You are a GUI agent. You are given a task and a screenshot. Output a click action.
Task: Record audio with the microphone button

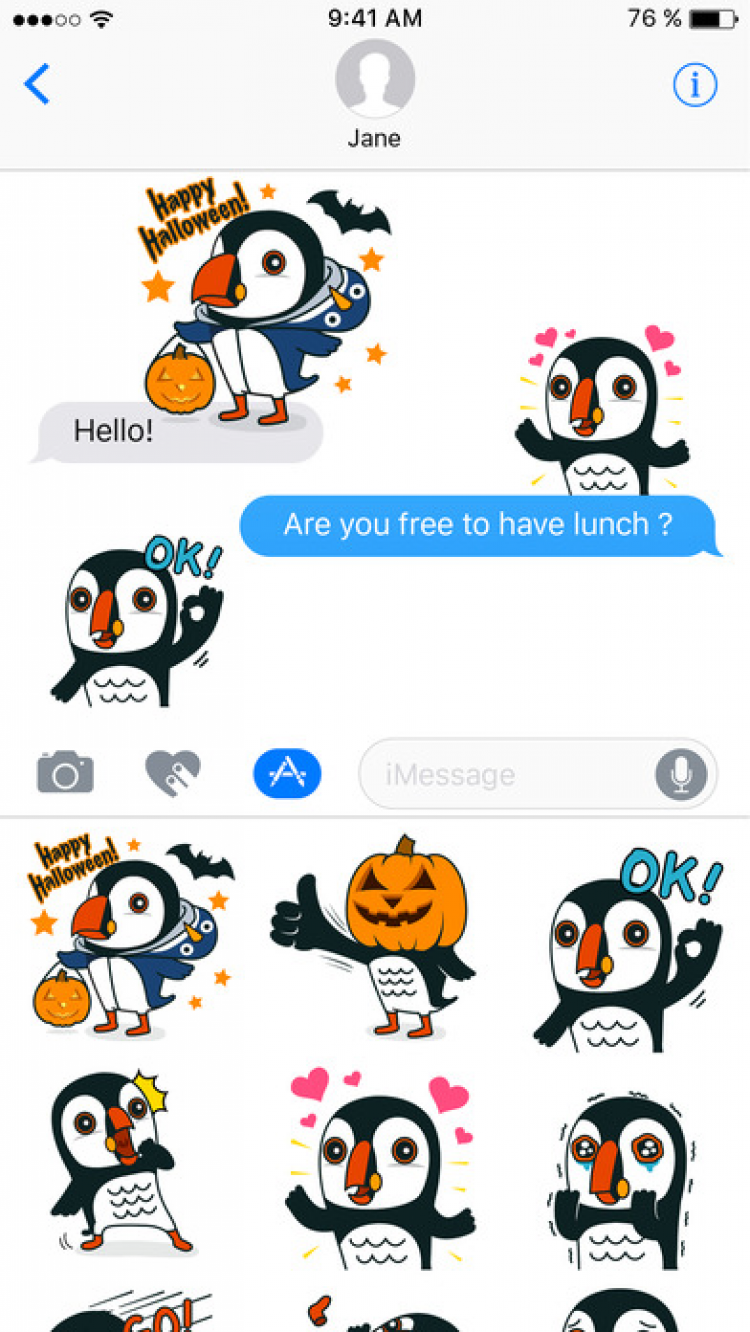[x=681, y=774]
